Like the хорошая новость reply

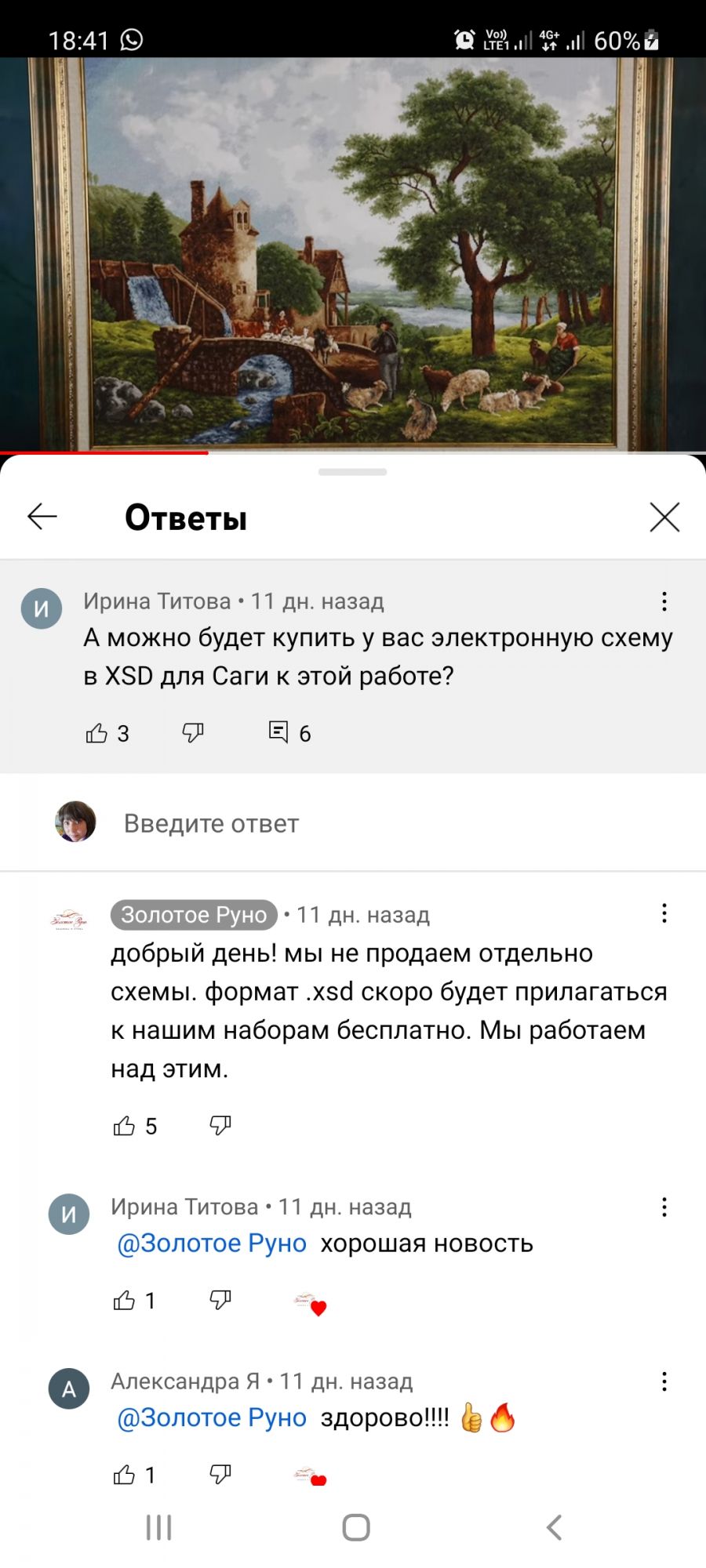(125, 1301)
